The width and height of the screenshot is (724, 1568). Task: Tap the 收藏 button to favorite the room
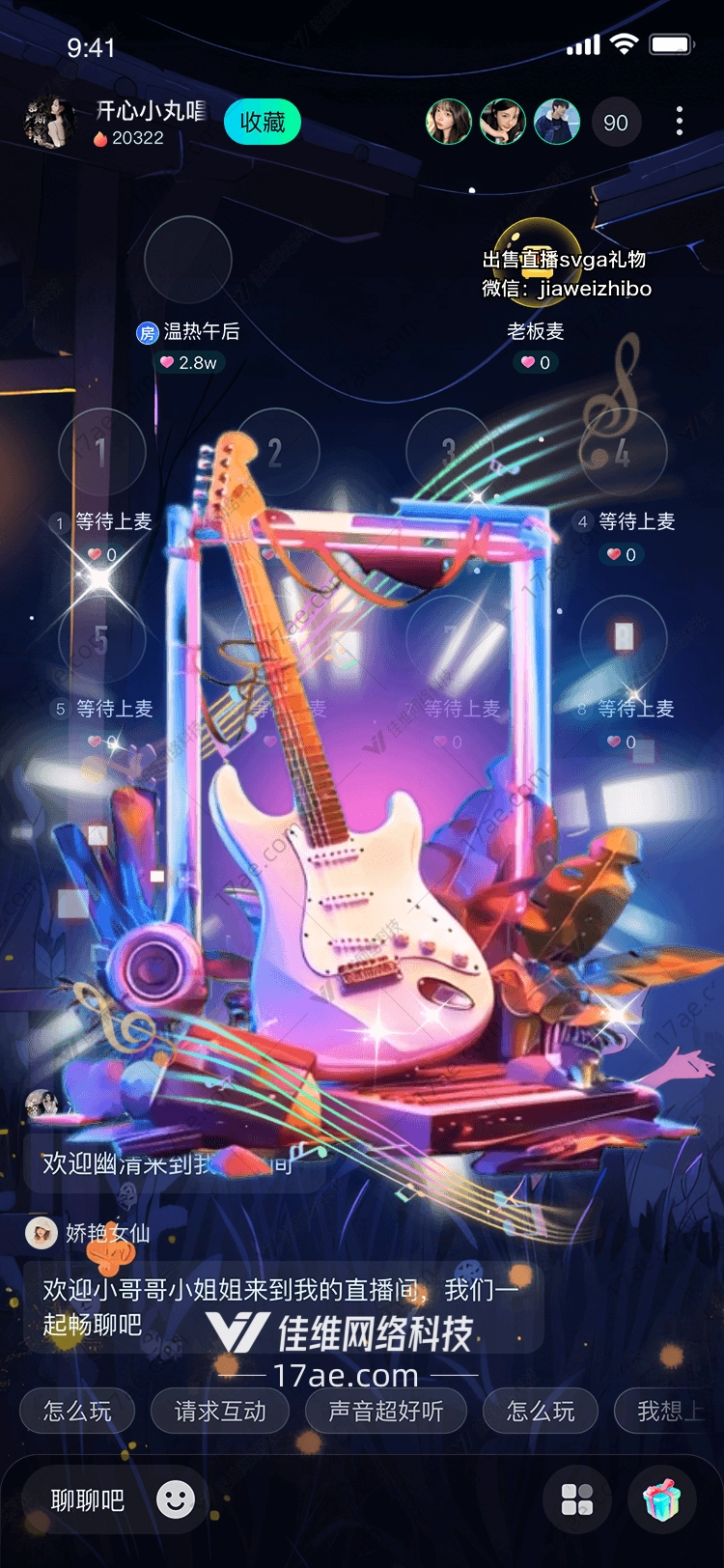click(x=262, y=123)
